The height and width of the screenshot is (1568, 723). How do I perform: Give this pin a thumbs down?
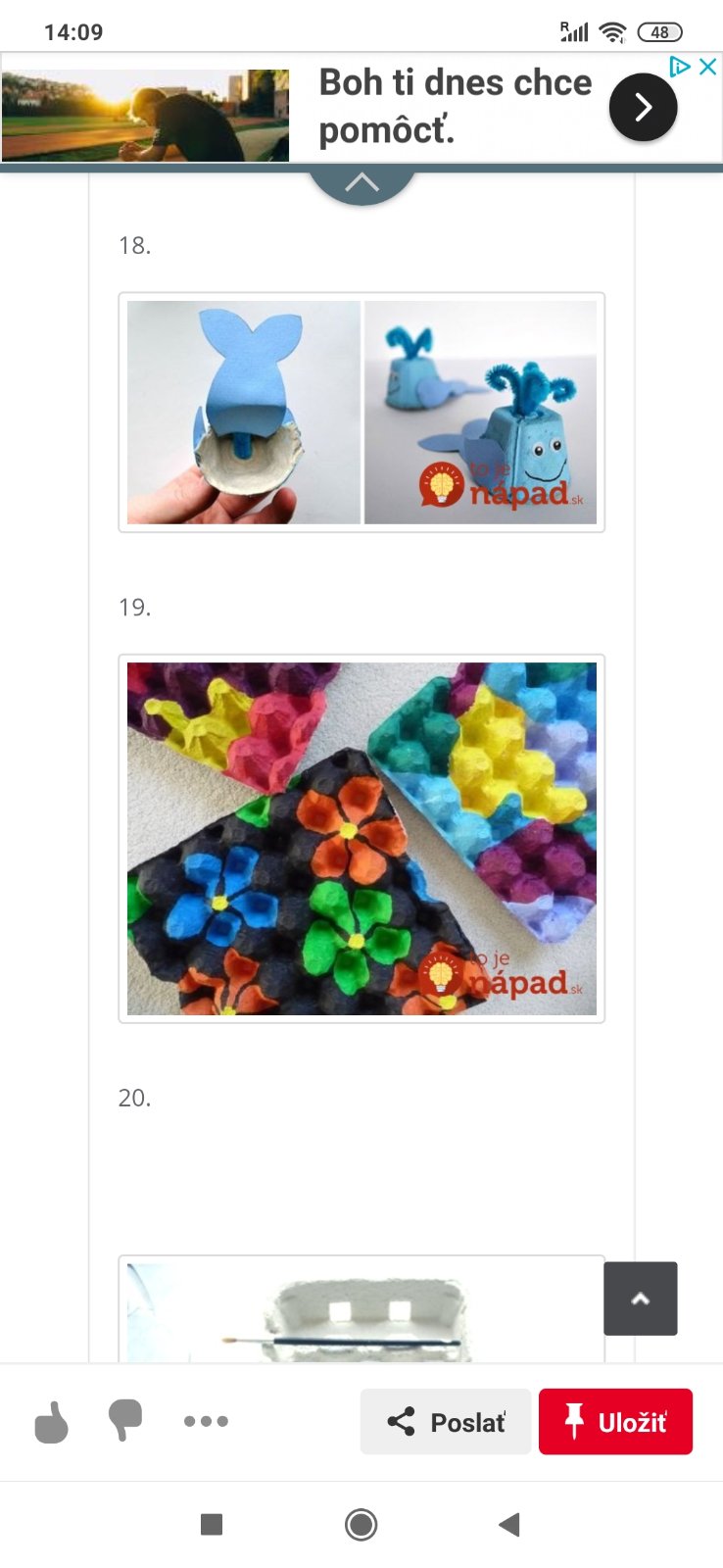[125, 1421]
